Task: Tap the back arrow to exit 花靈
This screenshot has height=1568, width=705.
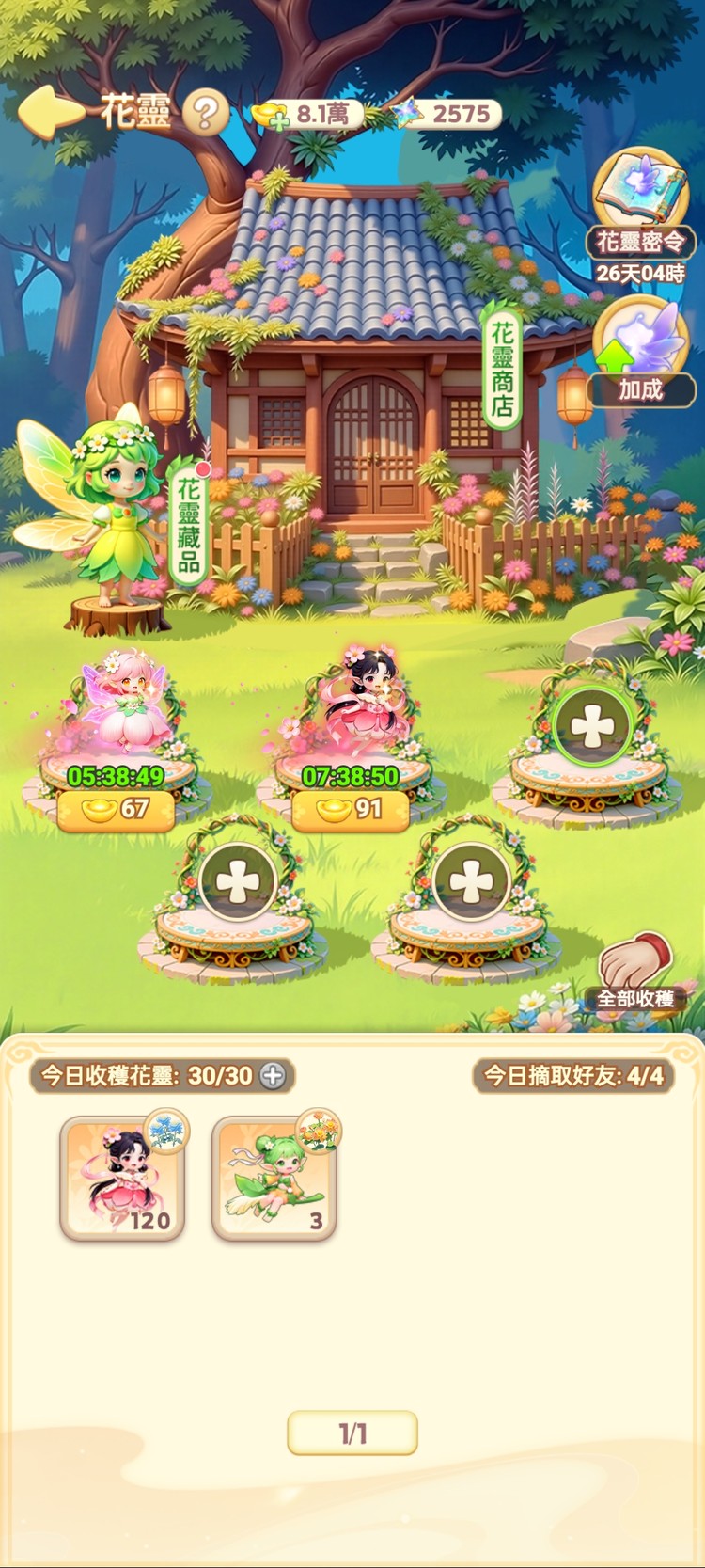Action: click(52, 113)
